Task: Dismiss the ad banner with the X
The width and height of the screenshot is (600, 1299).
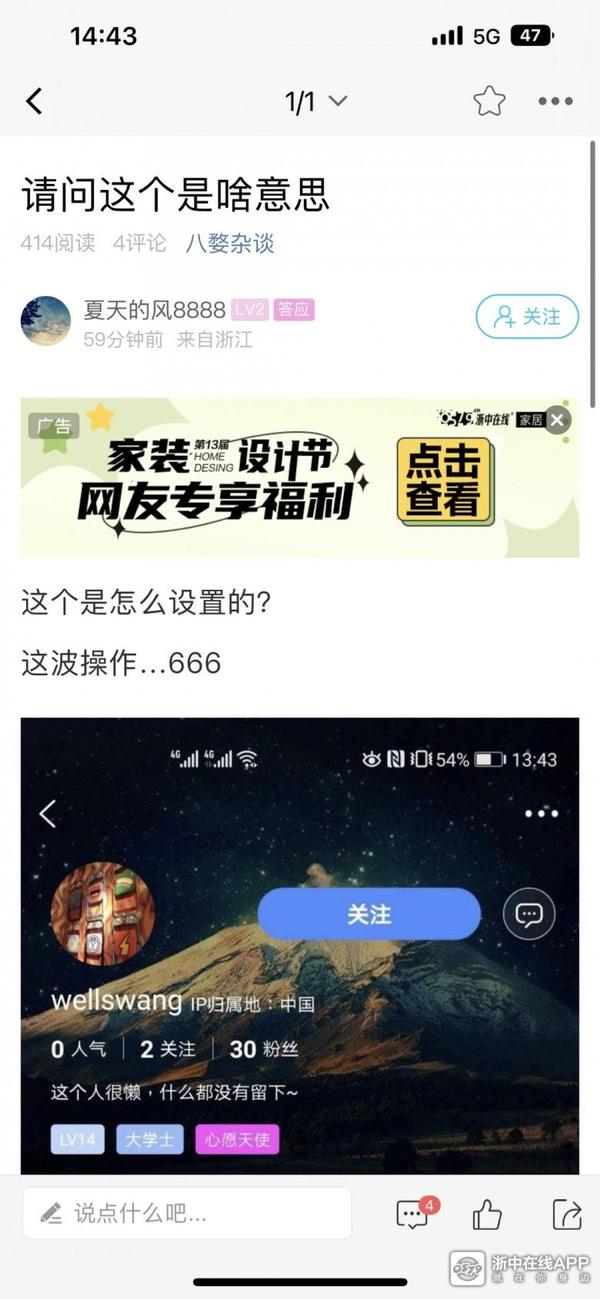Action: click(558, 420)
